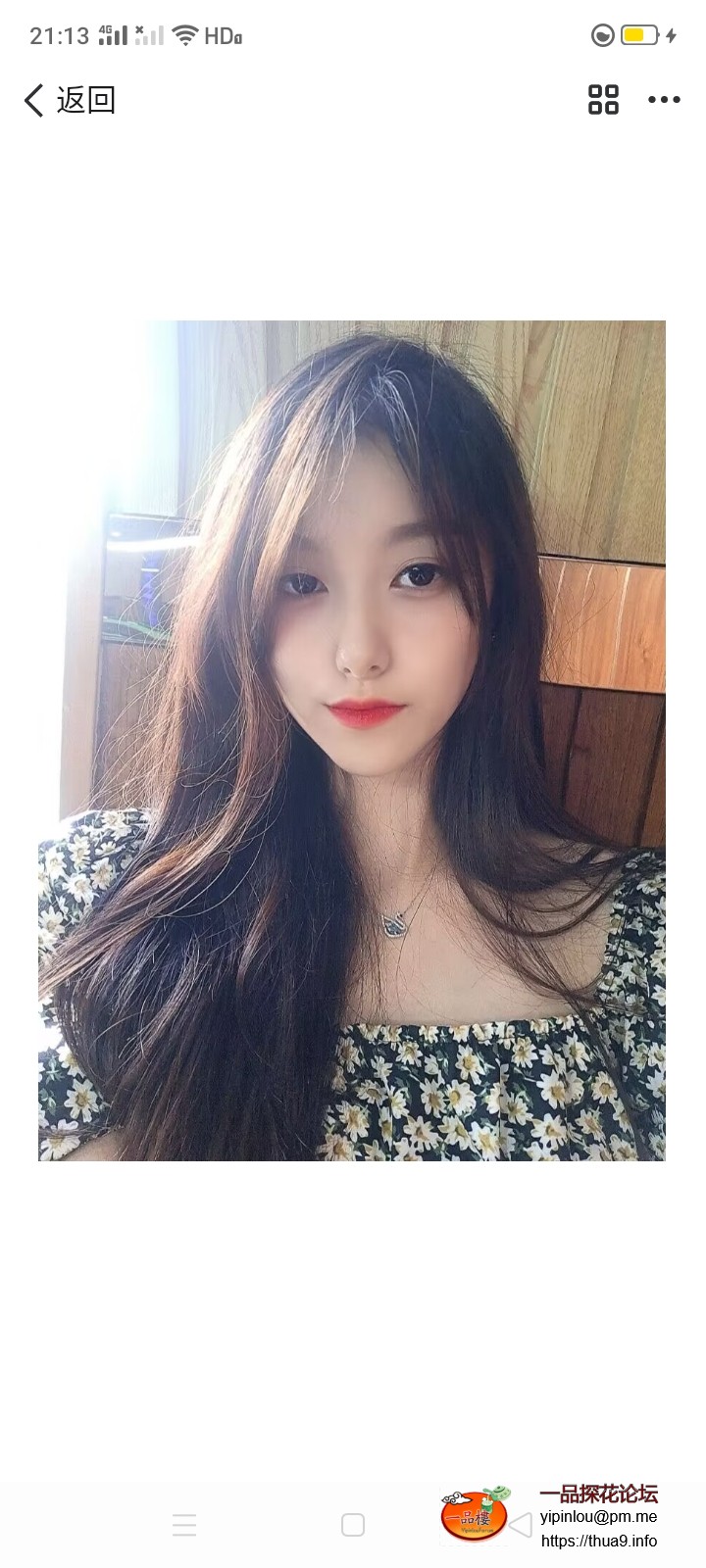Go to the home screen
Viewport: 706px width, 1568px height.
(x=353, y=1525)
